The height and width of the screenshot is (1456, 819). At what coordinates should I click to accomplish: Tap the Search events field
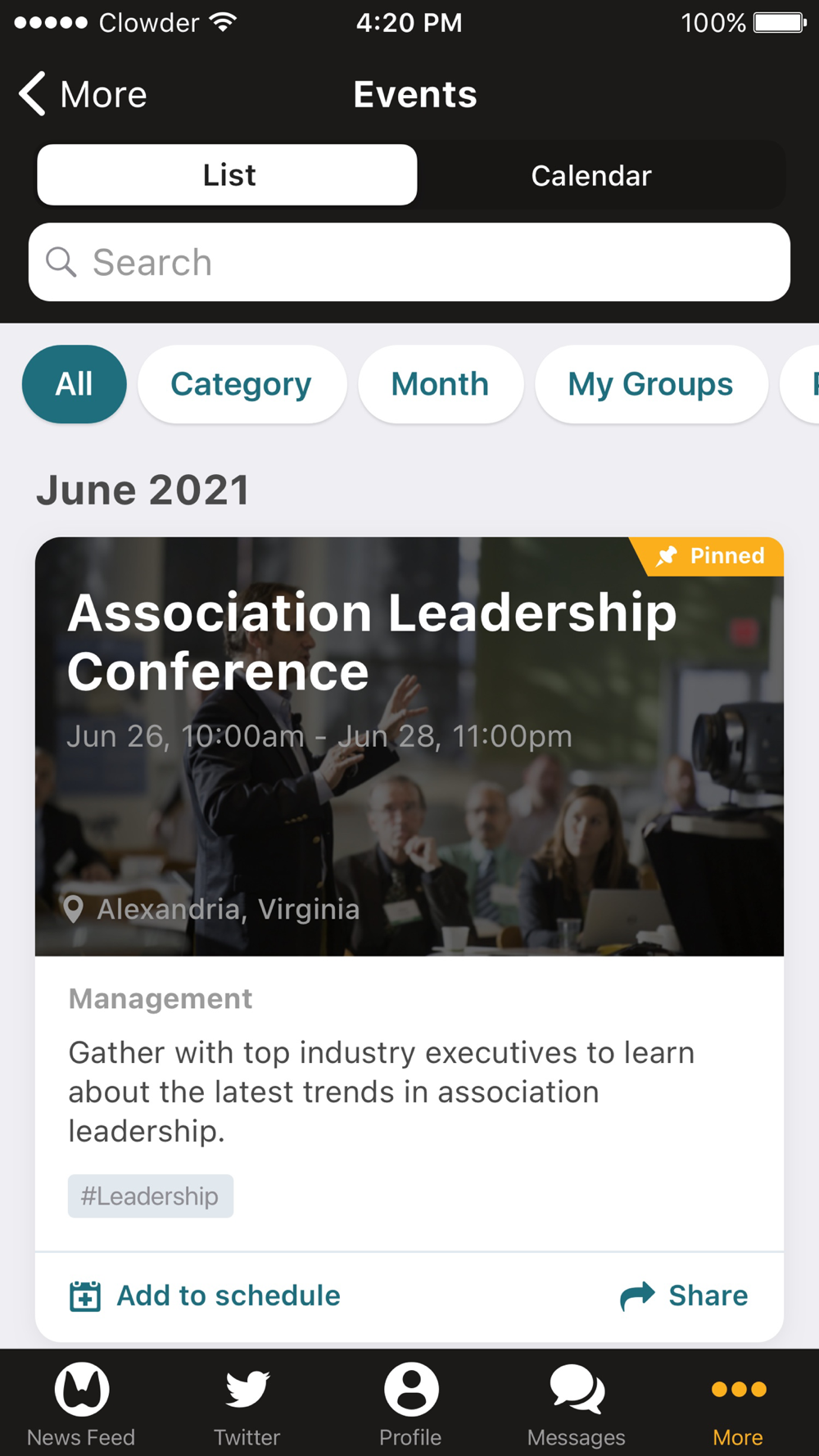[409, 262]
